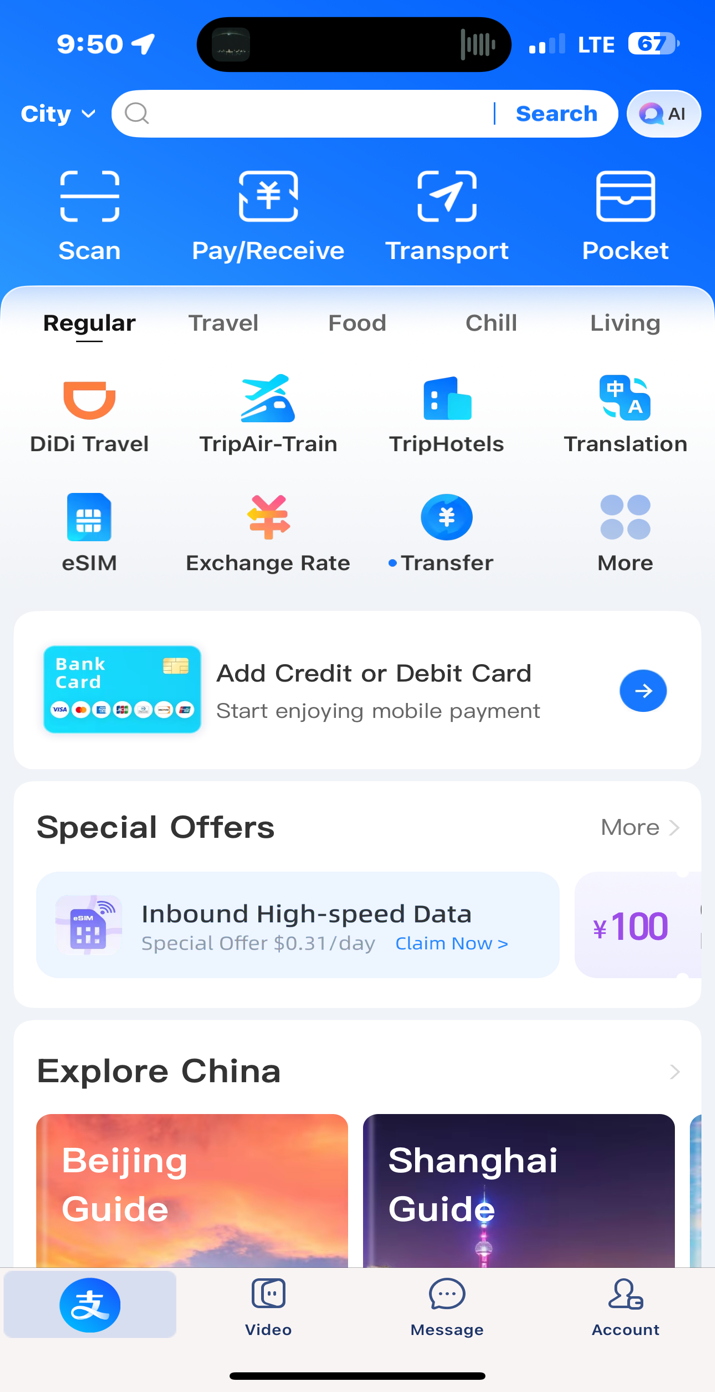View more Special Offers
This screenshot has height=1392, width=715.
(640, 827)
